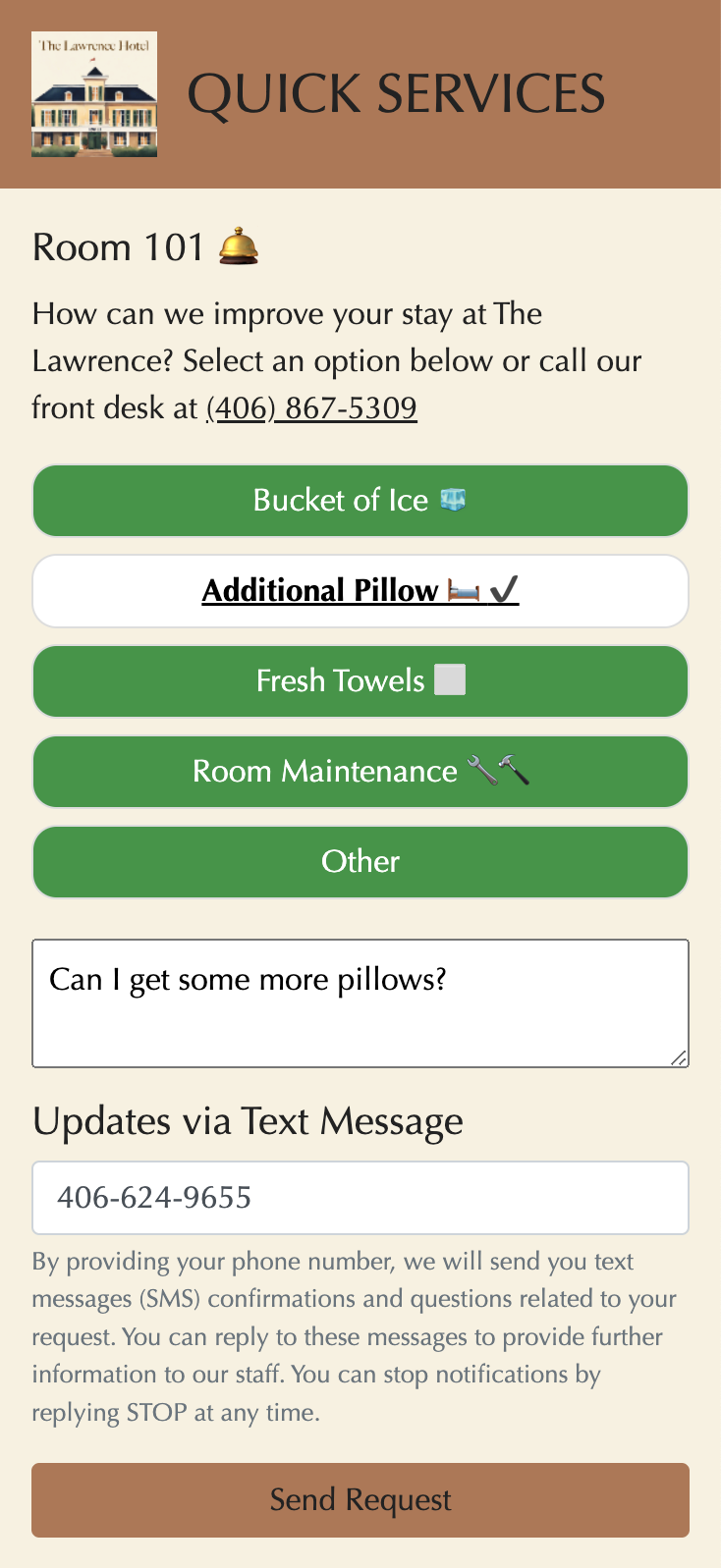Screen dimensions: 721x1568
Task: Pick the Other option
Action: tap(360, 862)
